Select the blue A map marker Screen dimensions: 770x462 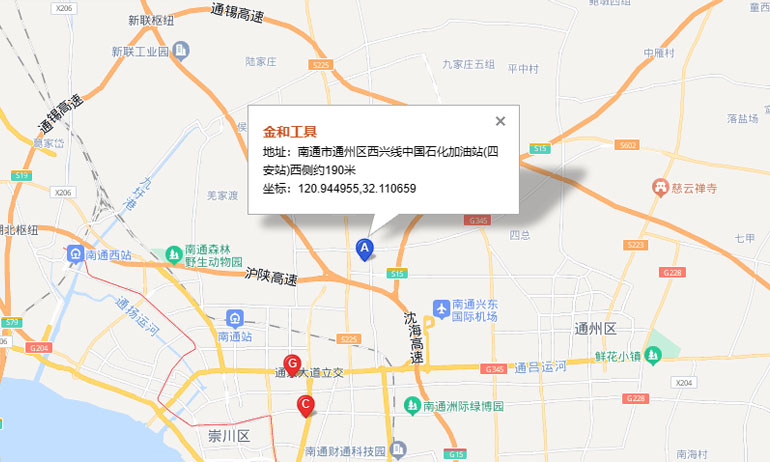point(365,247)
